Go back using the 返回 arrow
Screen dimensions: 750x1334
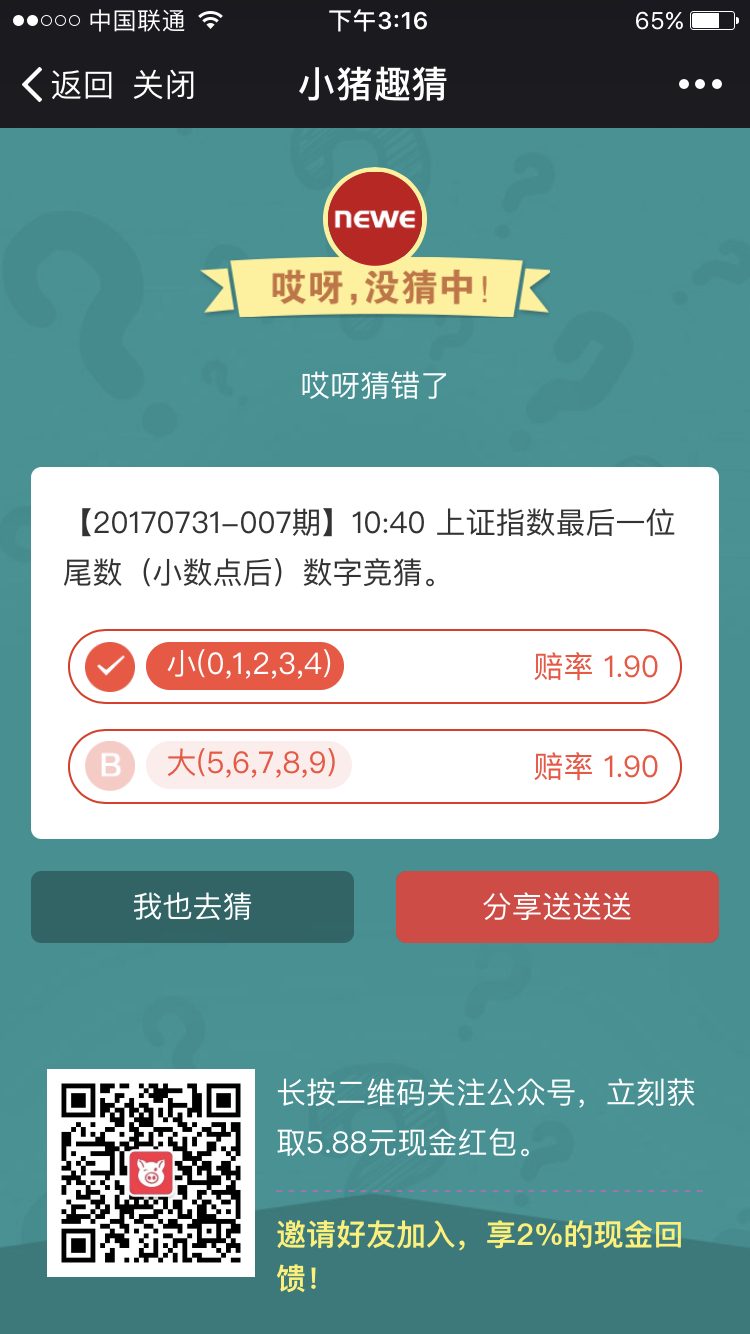[65, 85]
